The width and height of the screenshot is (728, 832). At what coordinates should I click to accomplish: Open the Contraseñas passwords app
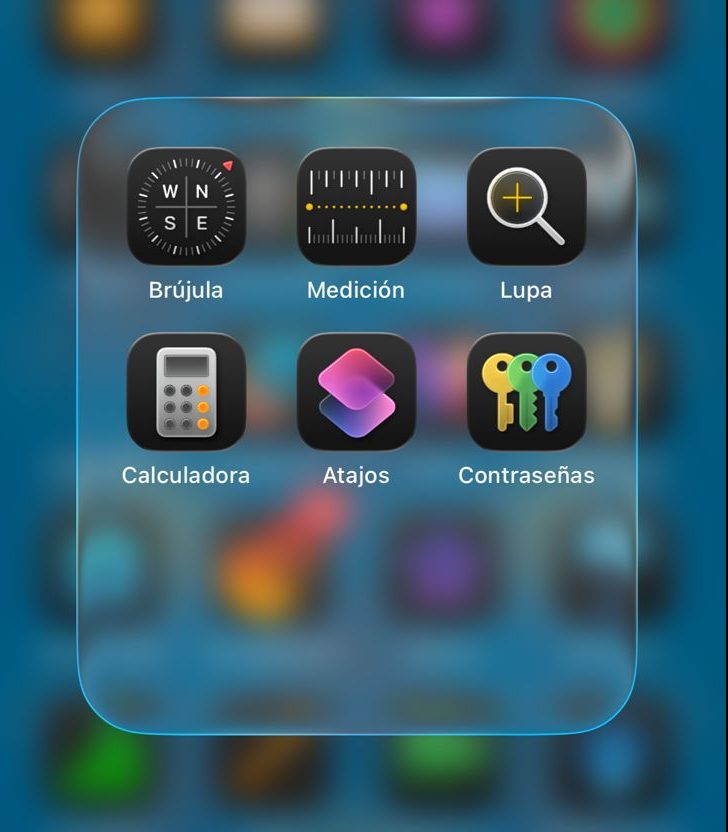pos(526,392)
